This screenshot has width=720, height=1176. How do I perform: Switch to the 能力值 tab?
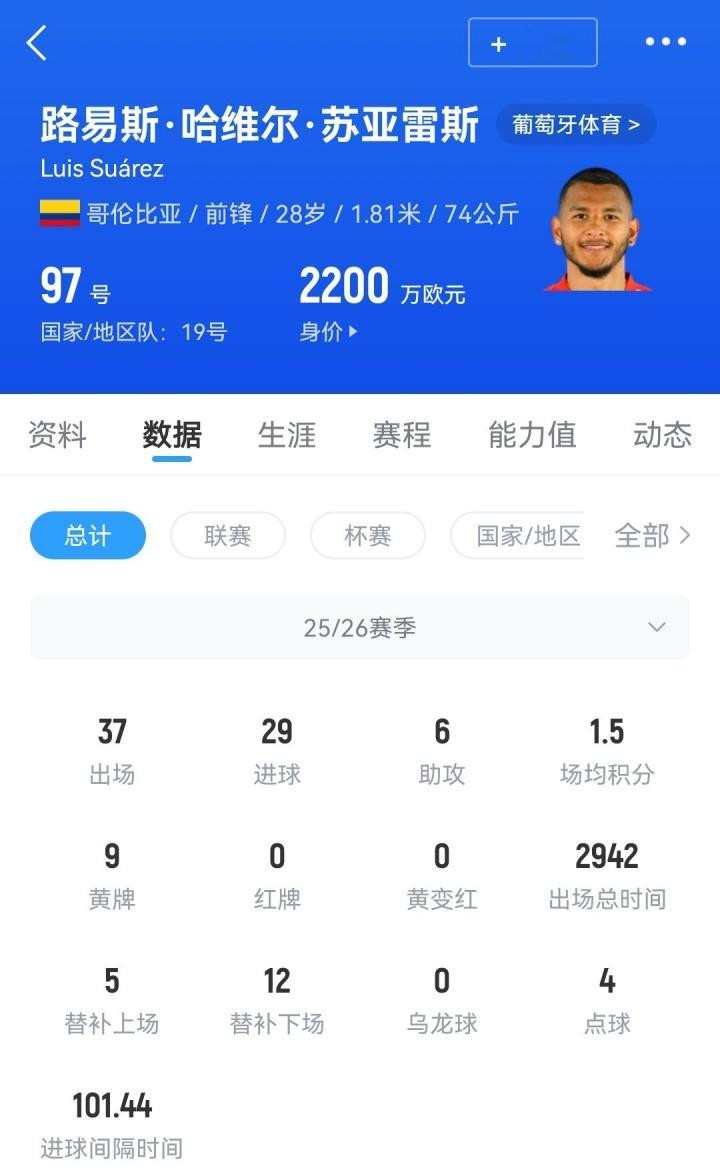pos(532,435)
